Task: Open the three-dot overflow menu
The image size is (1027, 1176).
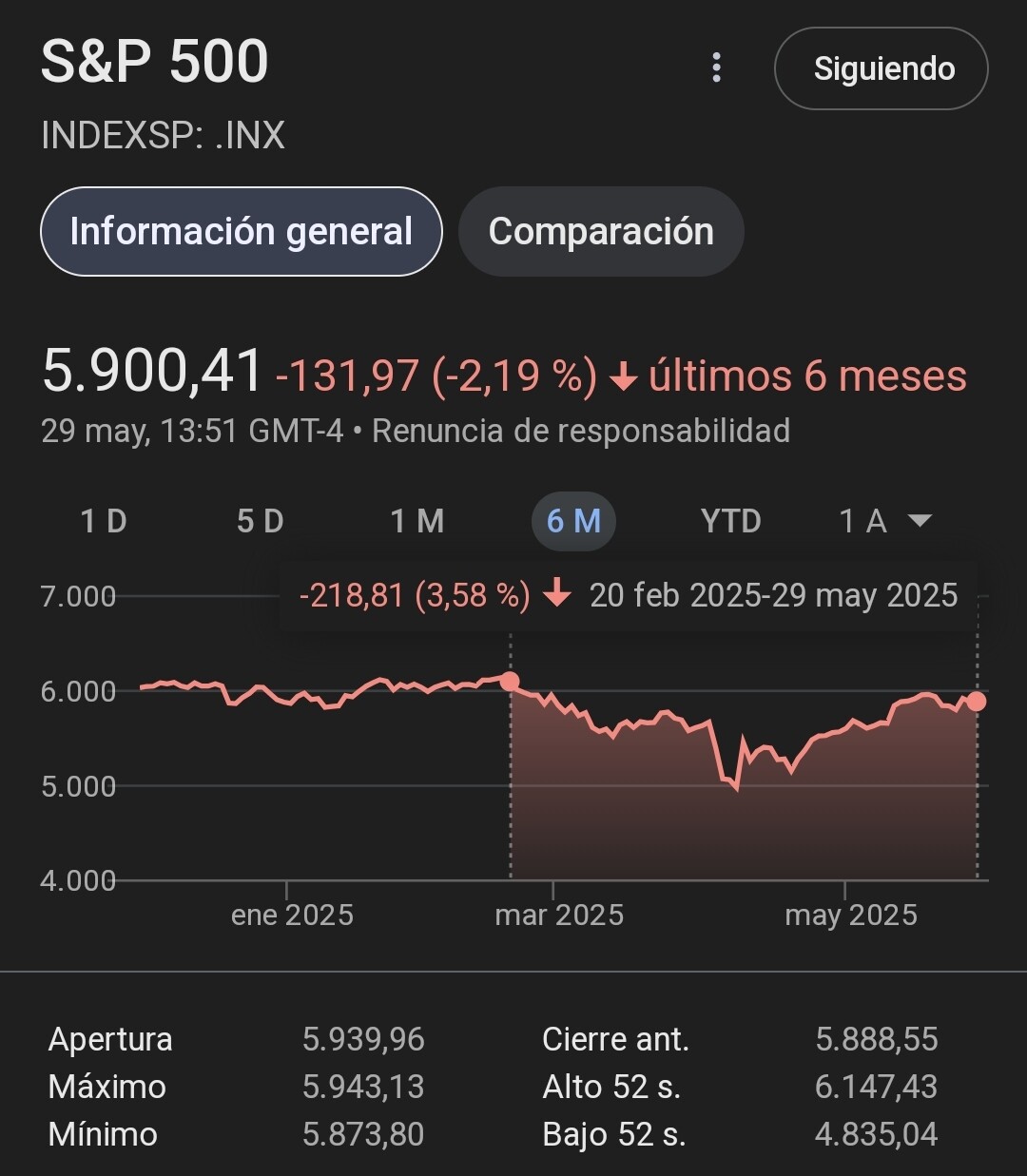Action: tap(716, 67)
